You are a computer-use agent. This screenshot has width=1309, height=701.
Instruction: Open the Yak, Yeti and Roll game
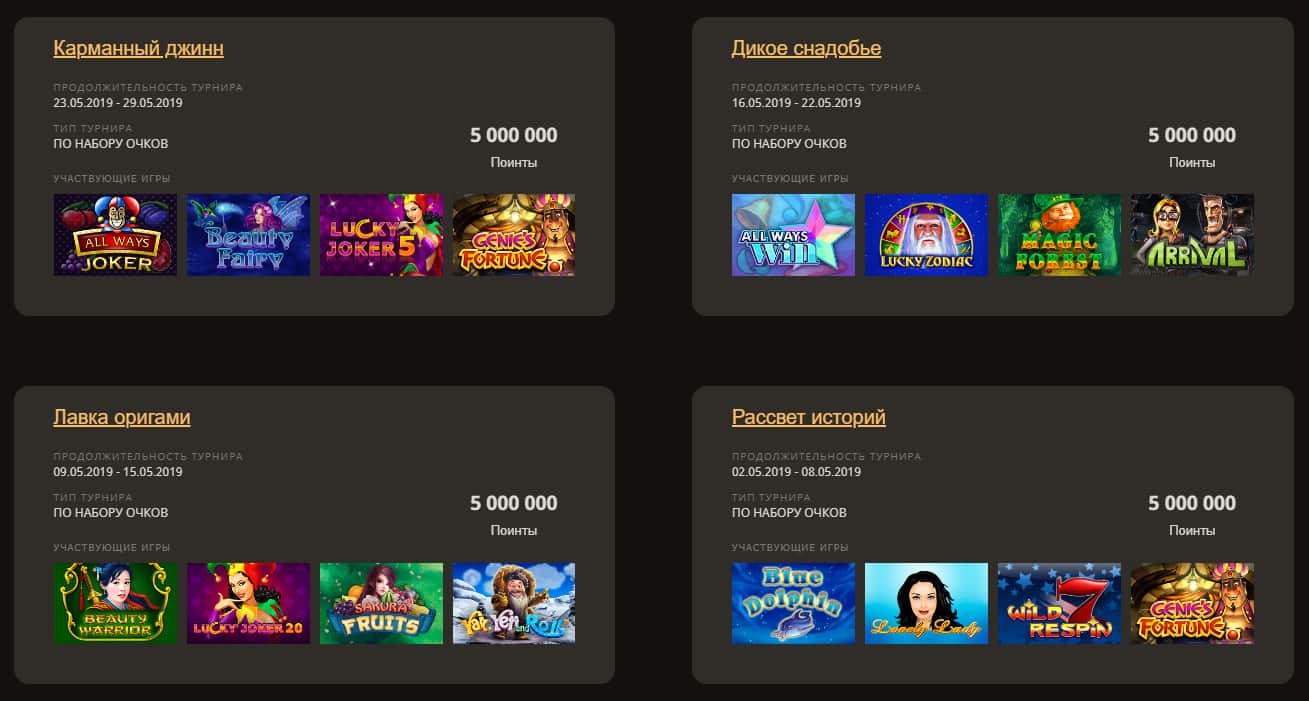point(514,603)
